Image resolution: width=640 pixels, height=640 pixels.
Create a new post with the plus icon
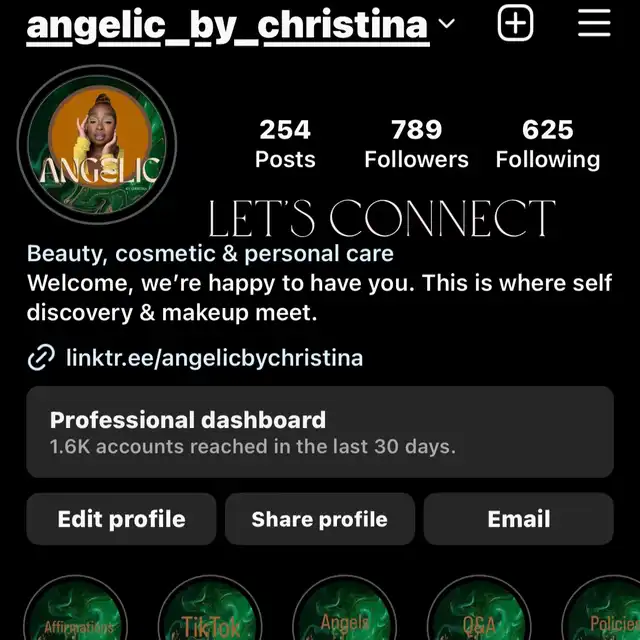(515, 23)
